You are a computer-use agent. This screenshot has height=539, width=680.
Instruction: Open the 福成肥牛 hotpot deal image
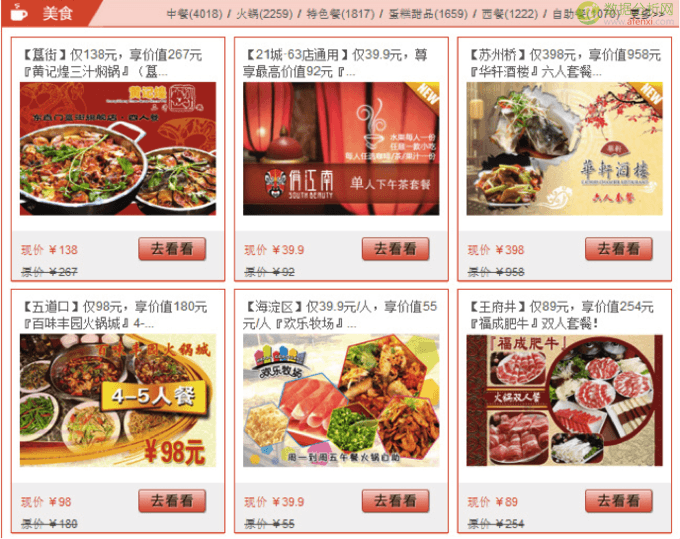pos(564,400)
